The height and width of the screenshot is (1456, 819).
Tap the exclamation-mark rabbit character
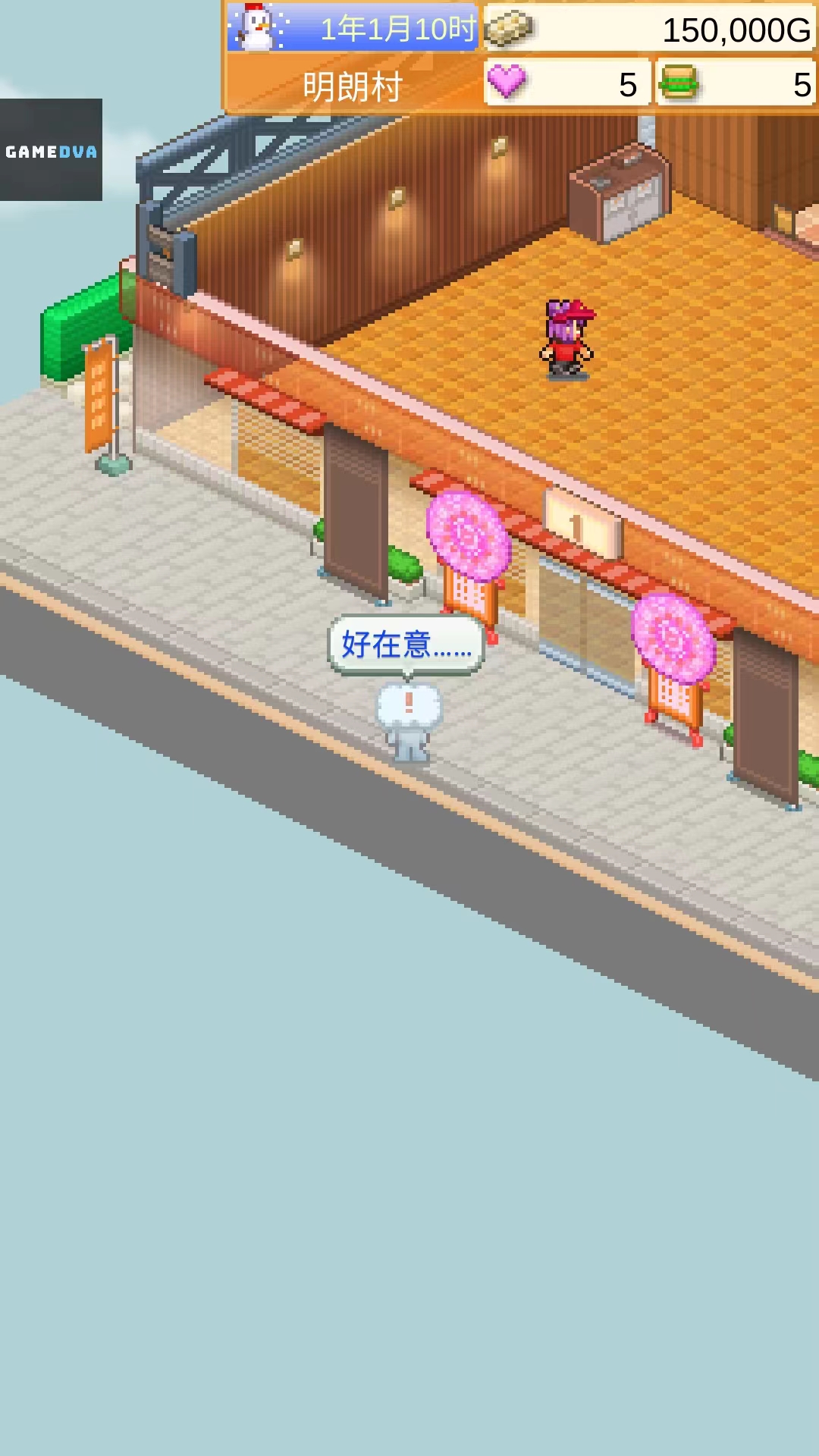[x=408, y=717]
